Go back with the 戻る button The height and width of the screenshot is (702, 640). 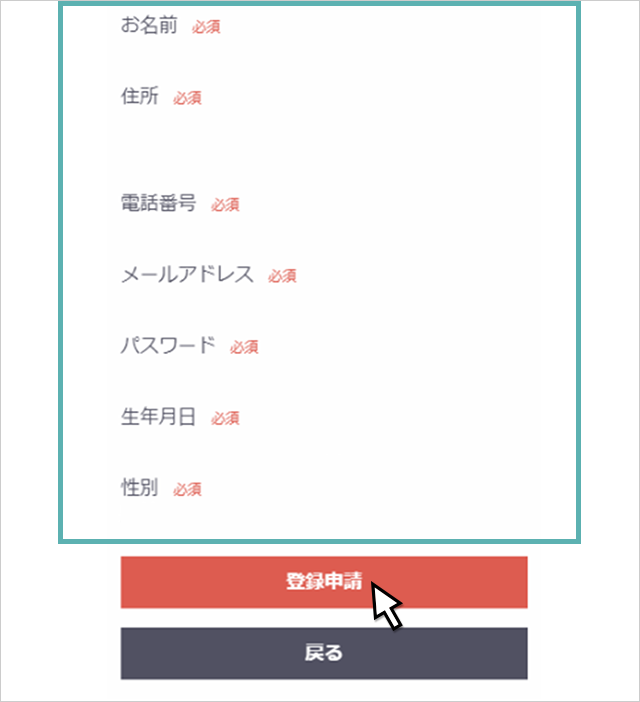(323, 653)
